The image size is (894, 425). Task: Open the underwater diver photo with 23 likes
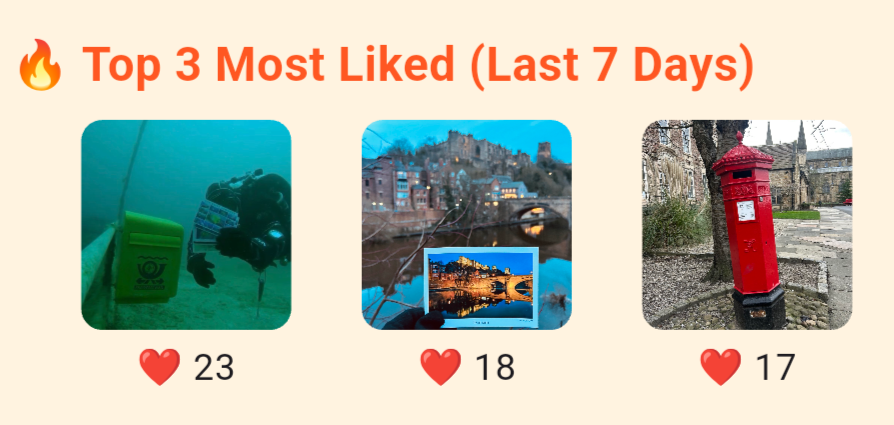186,225
